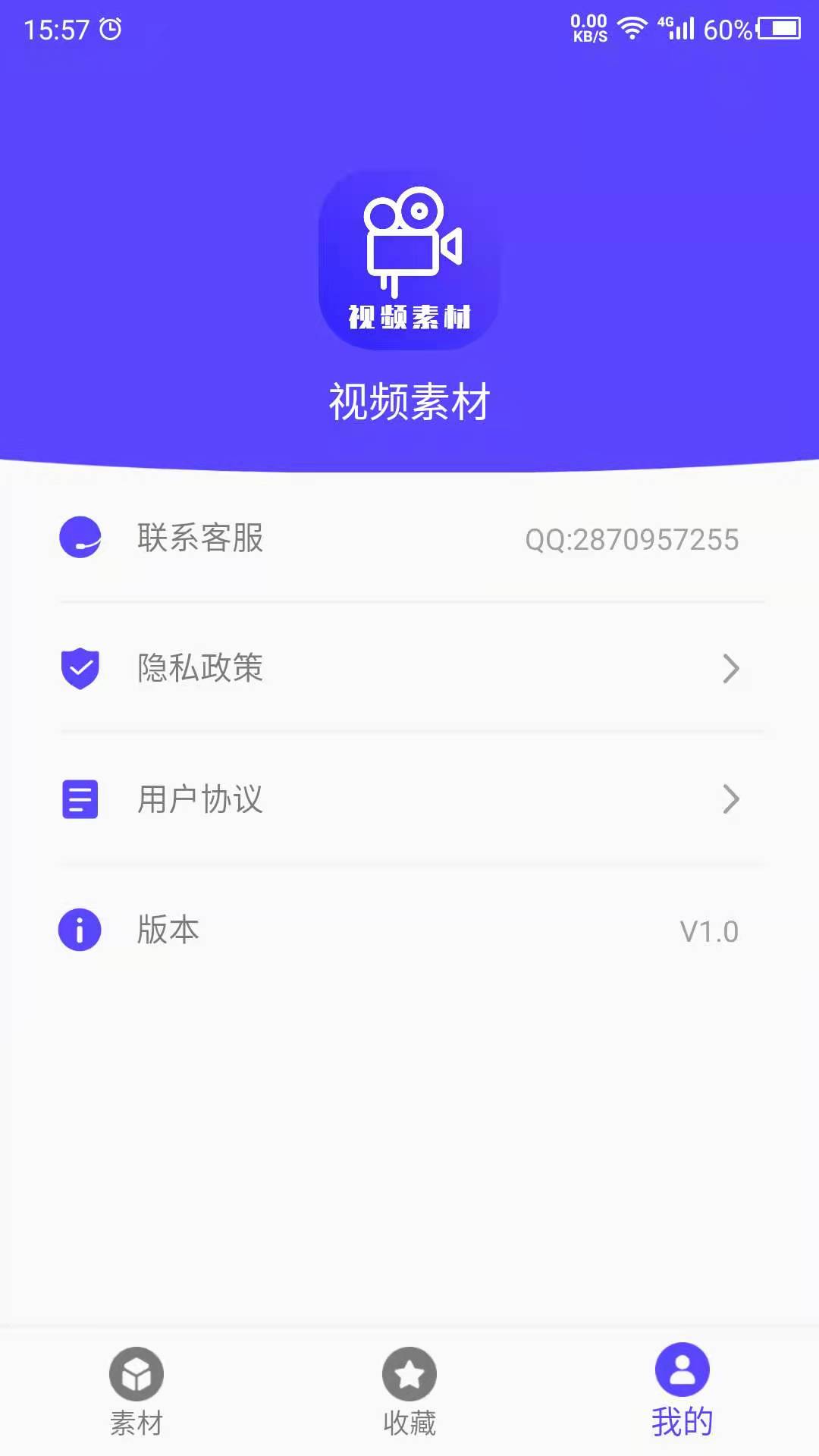Select the 我的 tab
Image resolution: width=819 pixels, height=1456 pixels.
[x=682, y=1392]
